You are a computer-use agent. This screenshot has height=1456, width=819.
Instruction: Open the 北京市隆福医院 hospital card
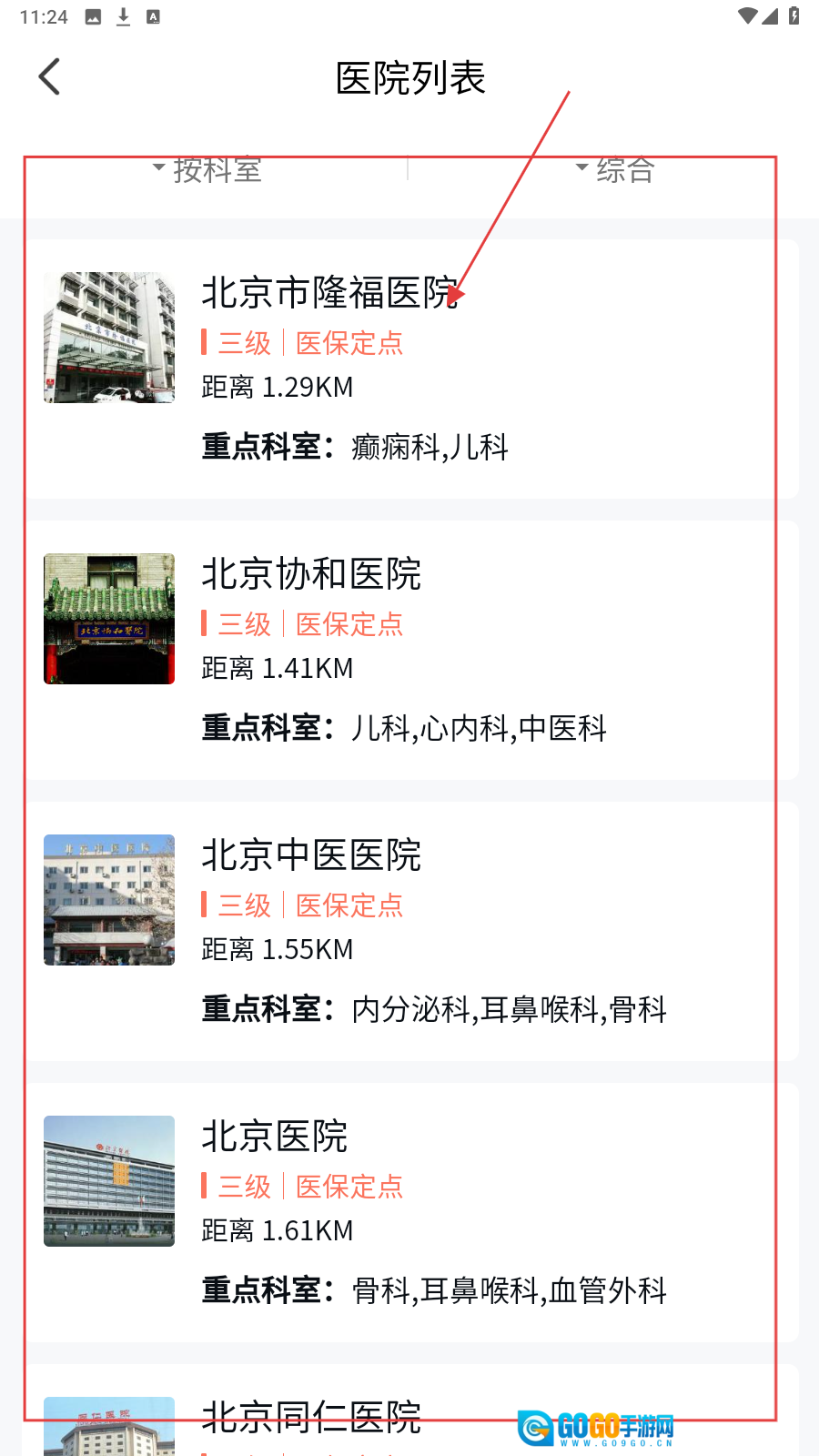point(411,369)
